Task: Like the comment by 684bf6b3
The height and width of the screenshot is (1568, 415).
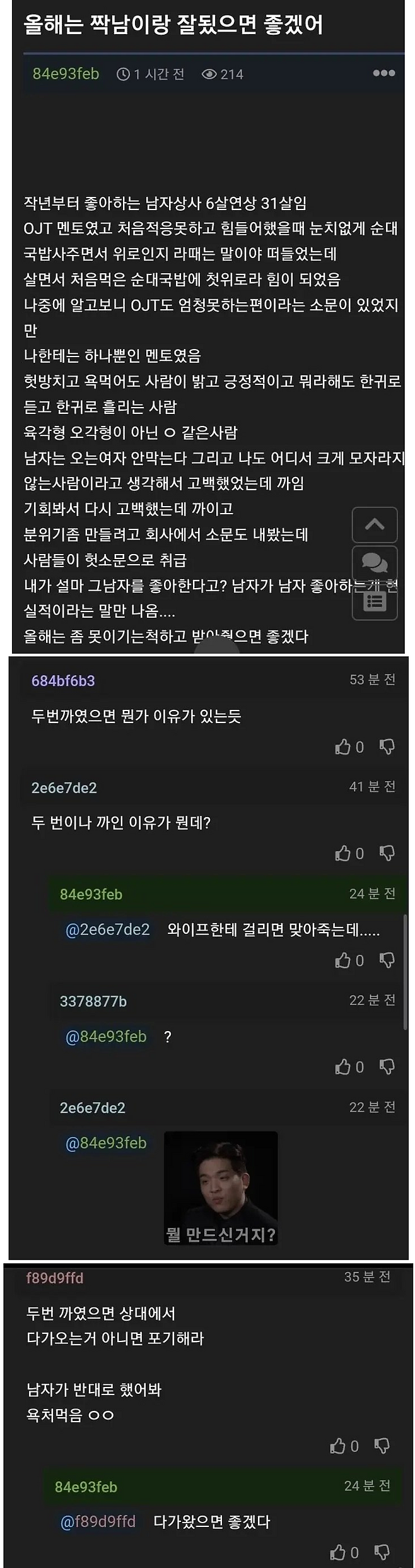Action: 343,747
